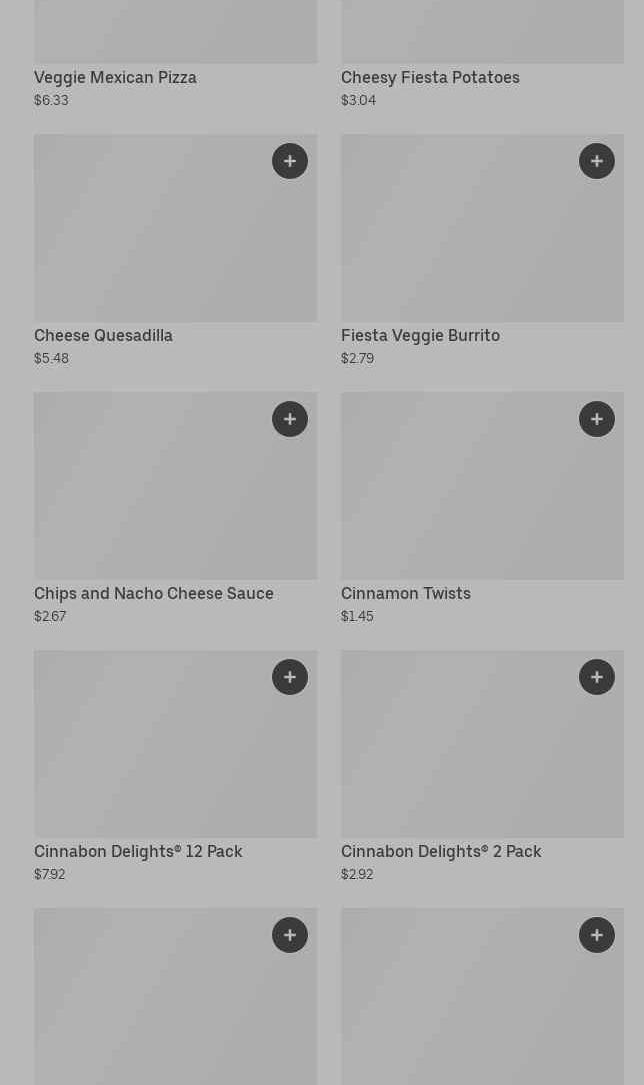
Task: View Cinnabon Delights 2 Pack details
Action: pos(460,760)
